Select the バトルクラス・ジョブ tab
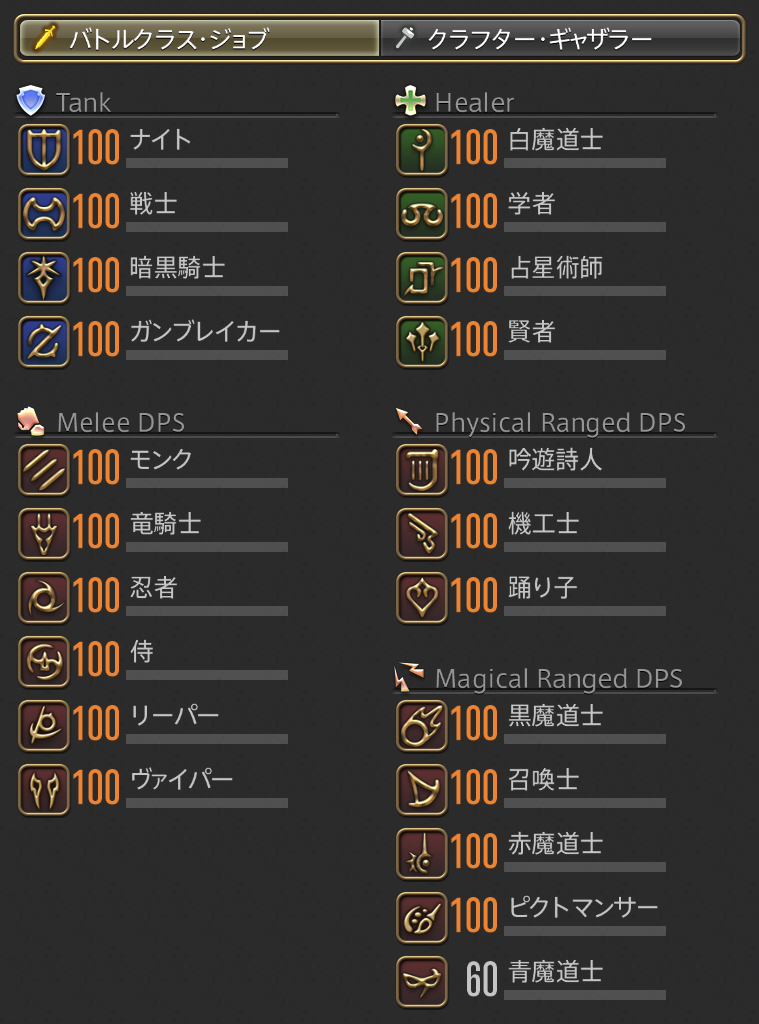This screenshot has width=759, height=1024. [199, 39]
